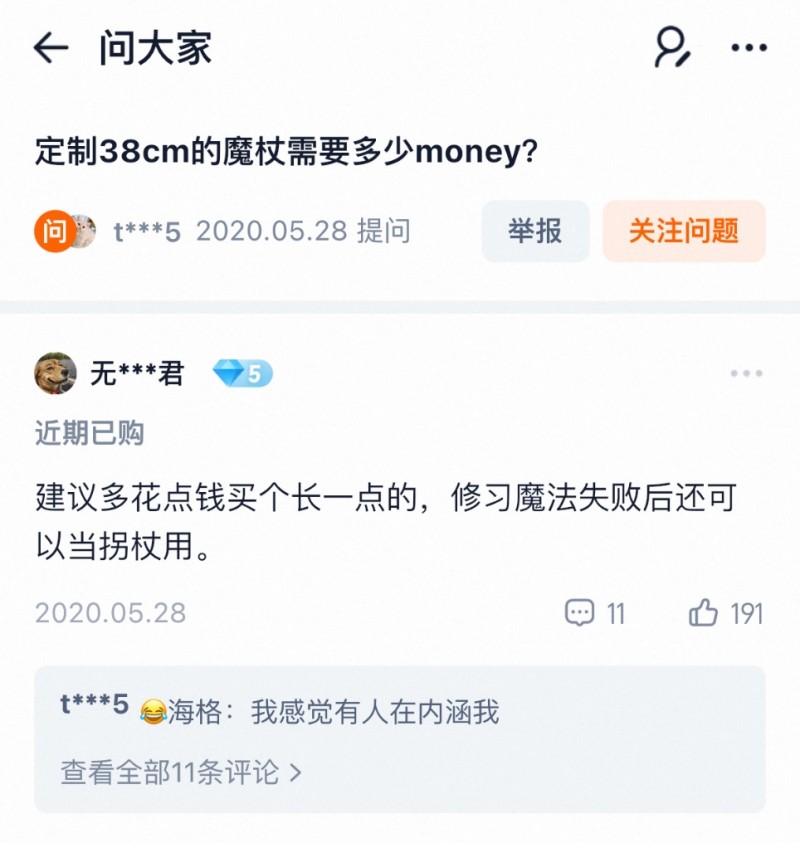Open more options for 无***君's answer

click(746, 374)
